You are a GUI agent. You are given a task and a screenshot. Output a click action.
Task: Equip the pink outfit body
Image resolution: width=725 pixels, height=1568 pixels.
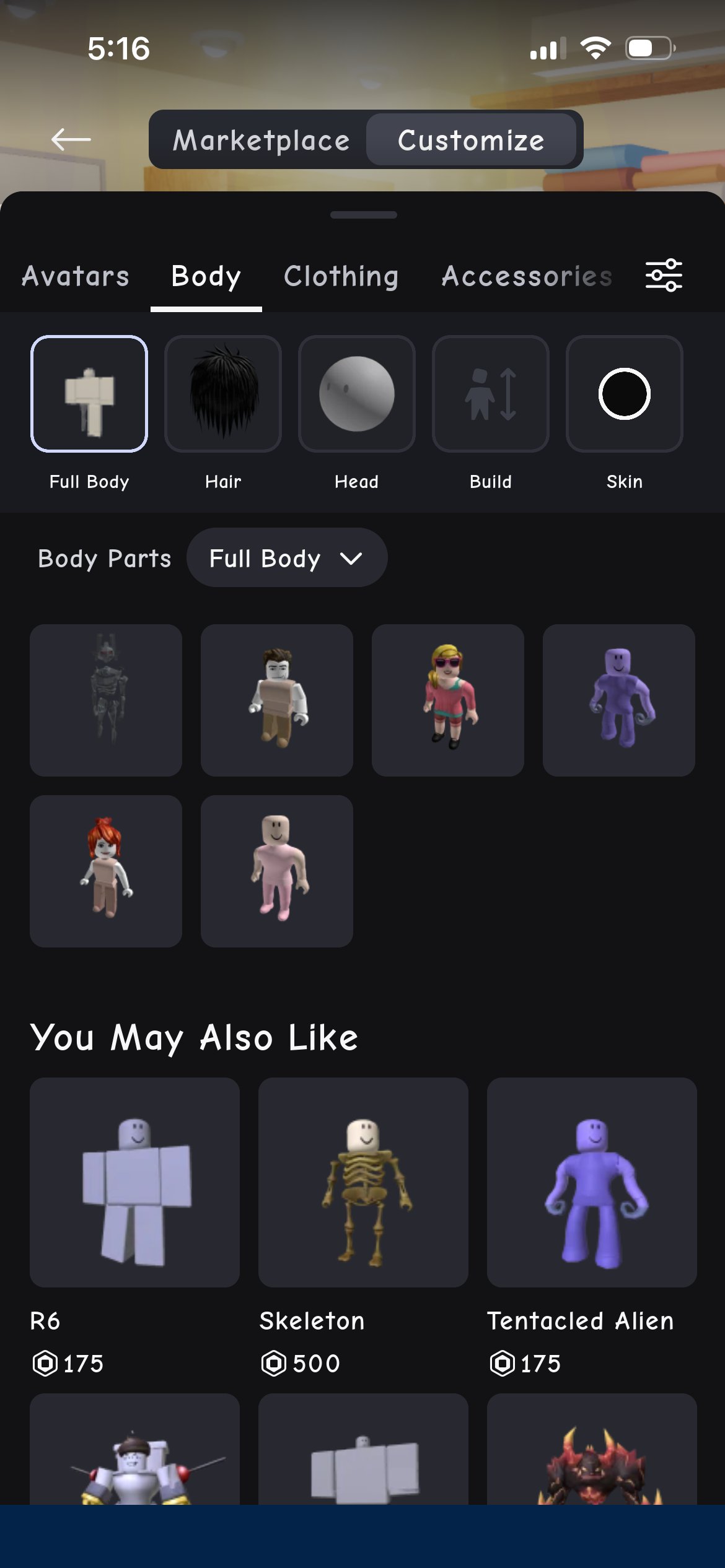pos(277,871)
